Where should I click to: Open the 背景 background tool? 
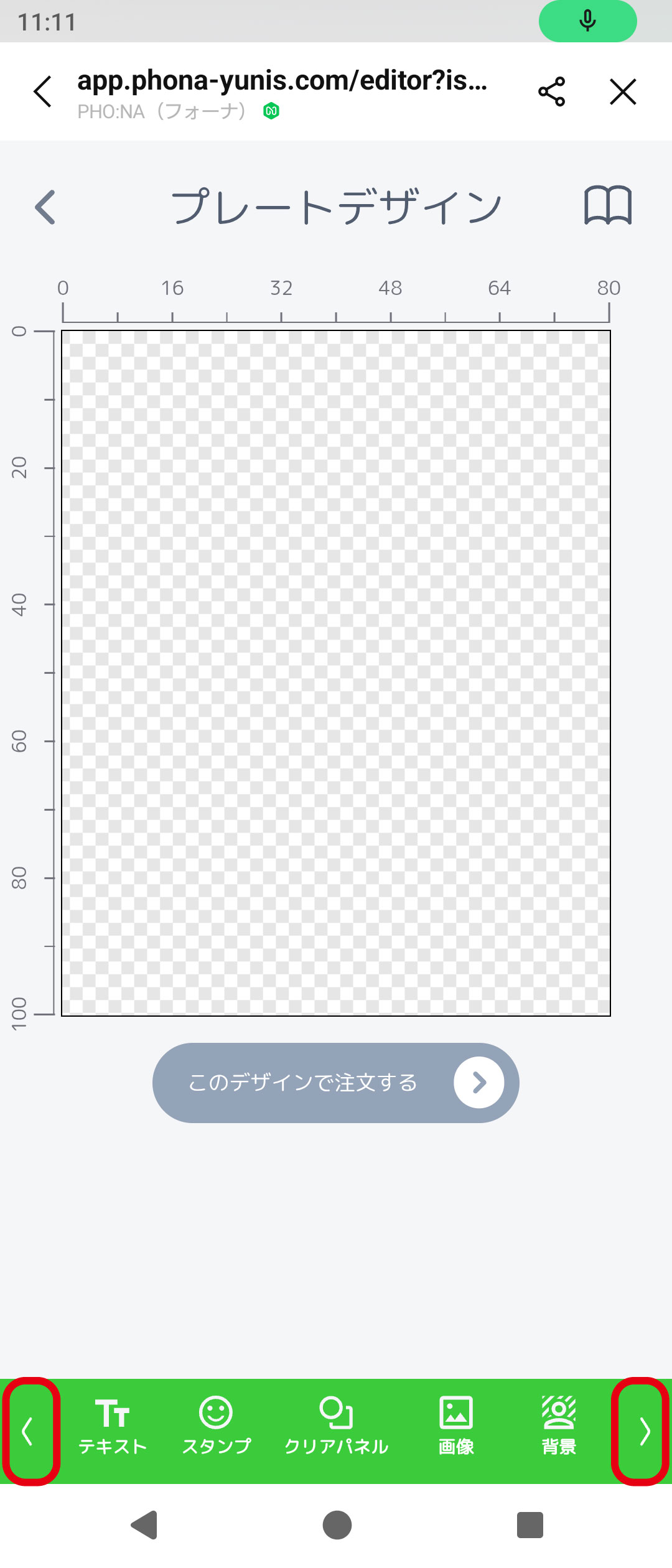pos(559,1426)
